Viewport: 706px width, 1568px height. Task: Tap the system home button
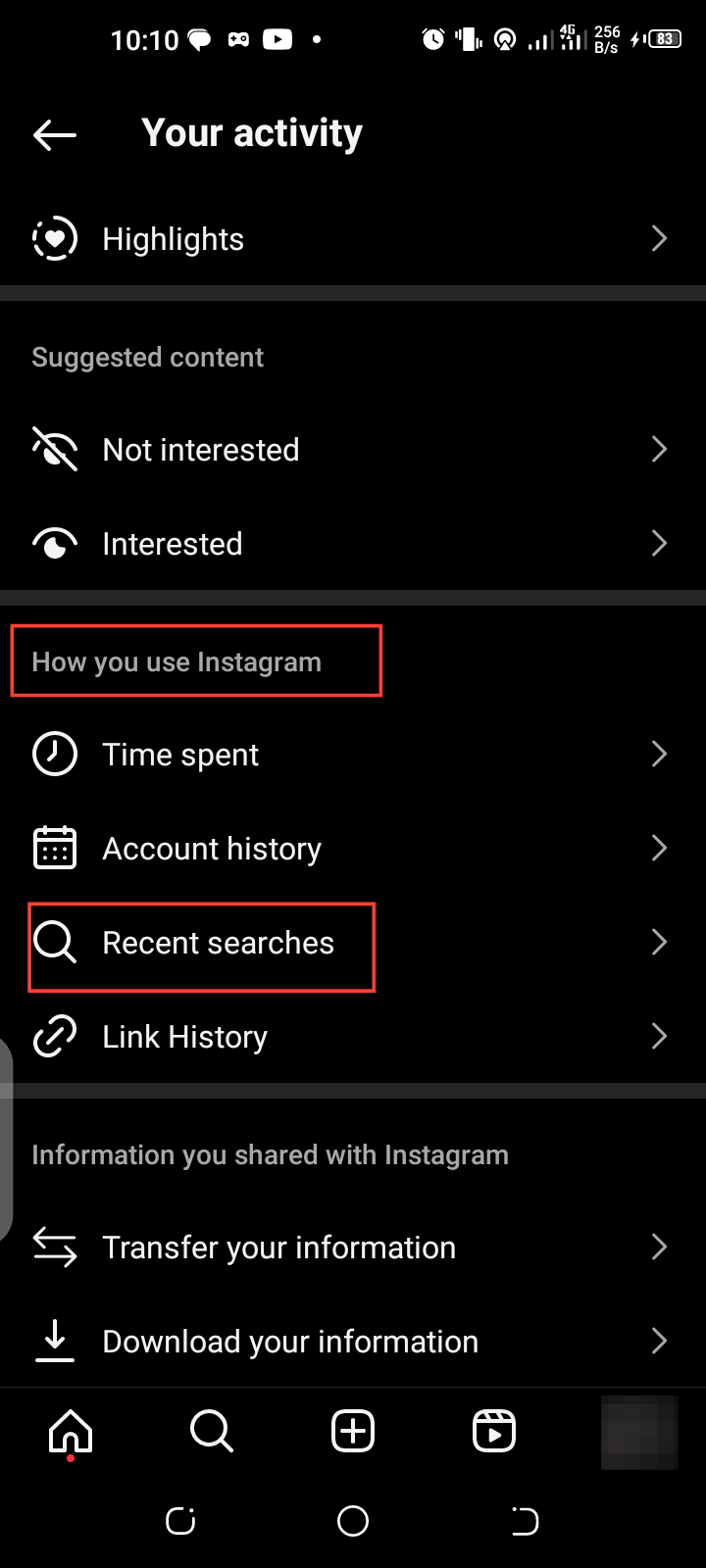(x=353, y=1521)
